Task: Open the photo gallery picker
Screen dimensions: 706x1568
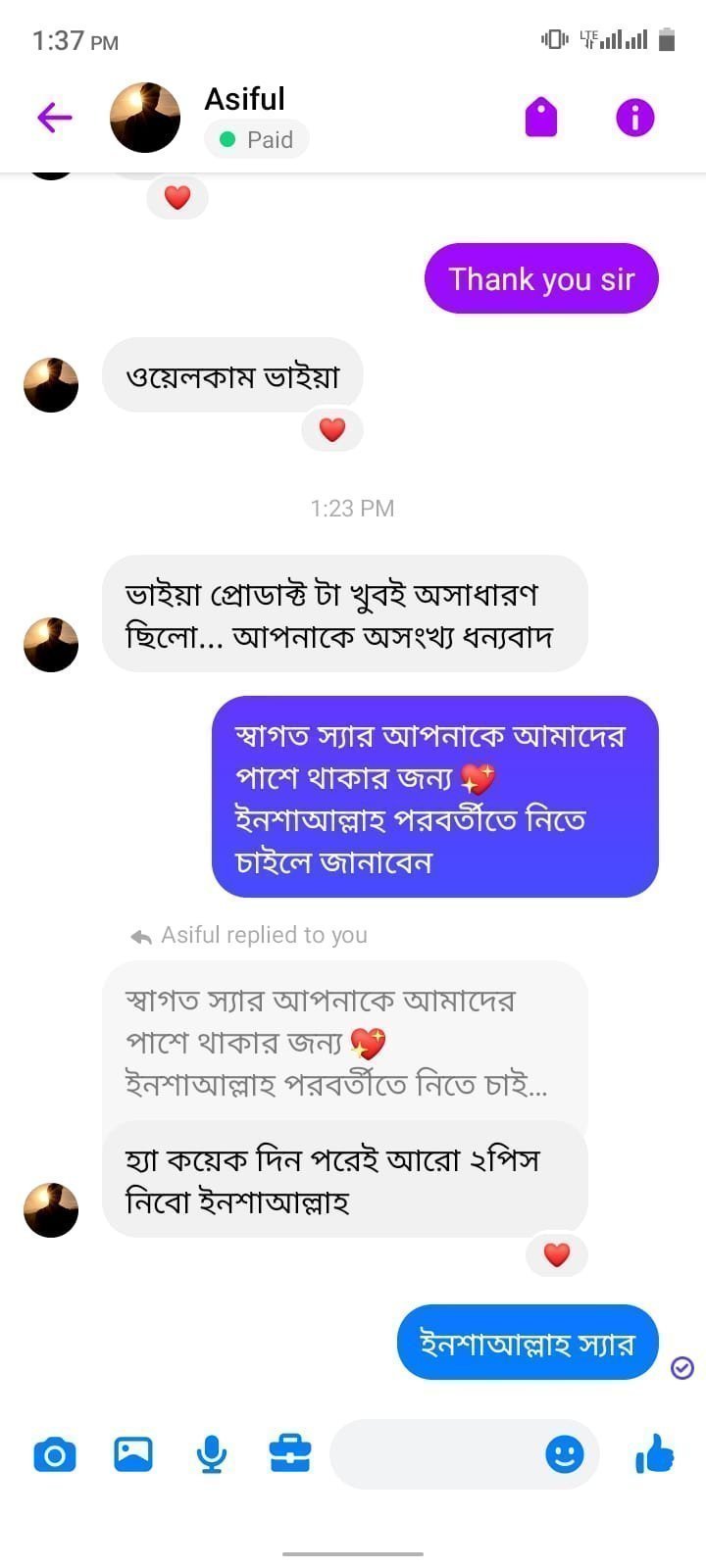Action: (x=133, y=1455)
